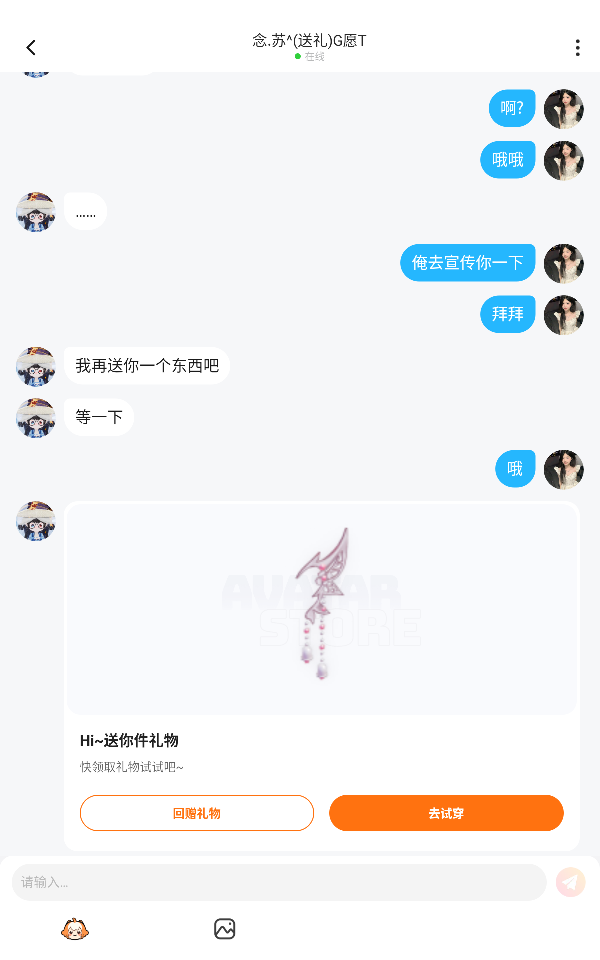Open my avatar beside the 拜拜 message
Screen dimensions: 600x960
[564, 315]
